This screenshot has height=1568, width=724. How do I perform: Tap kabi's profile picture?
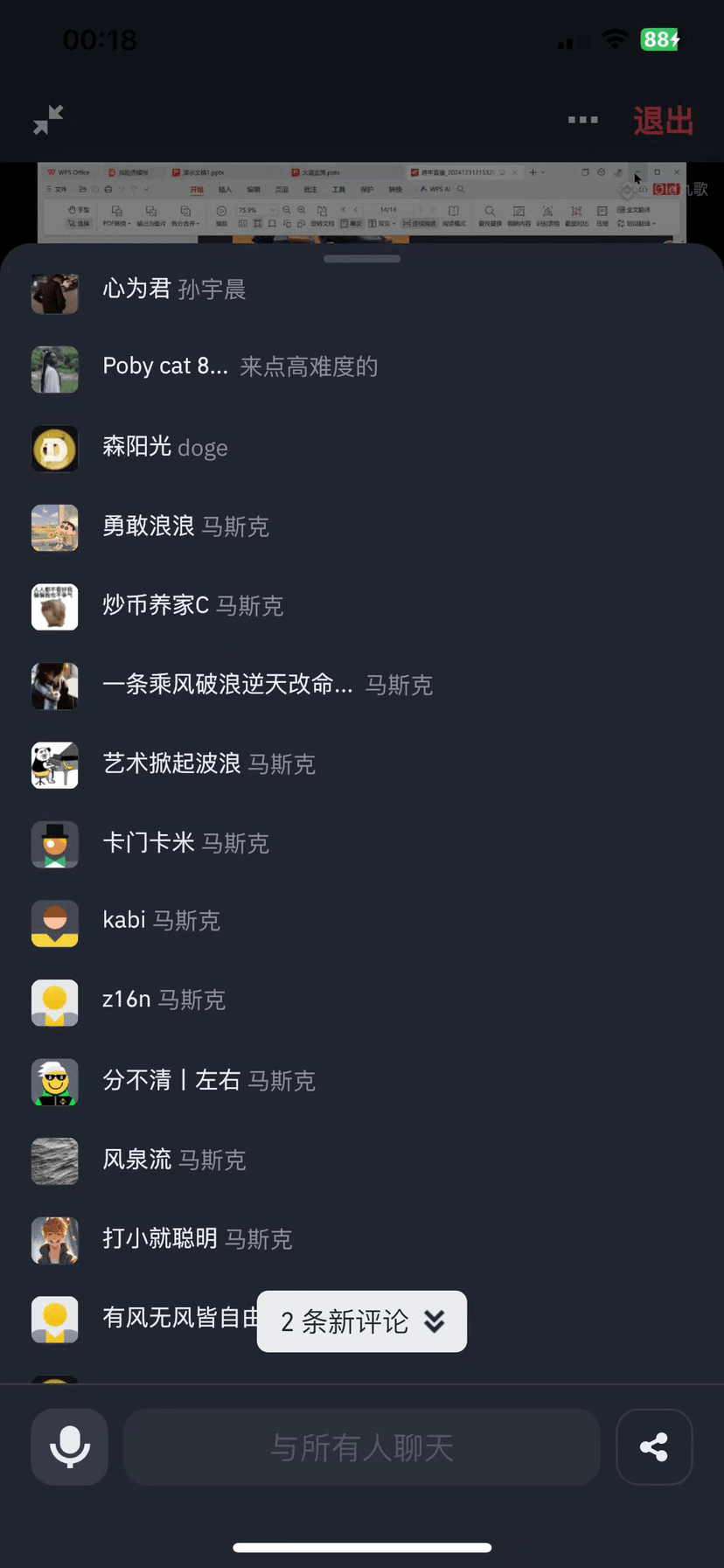55,923
